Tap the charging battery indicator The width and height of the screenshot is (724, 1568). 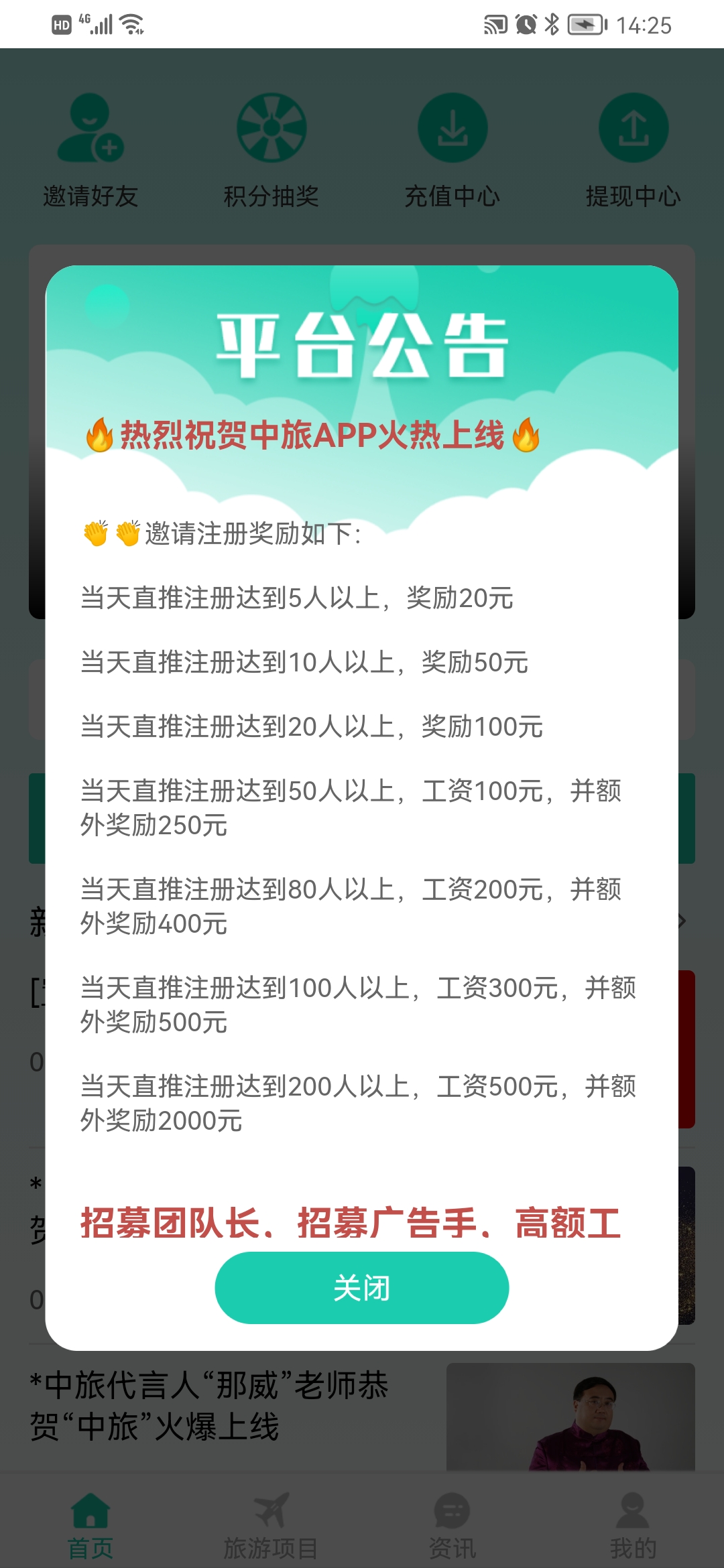tap(585, 25)
